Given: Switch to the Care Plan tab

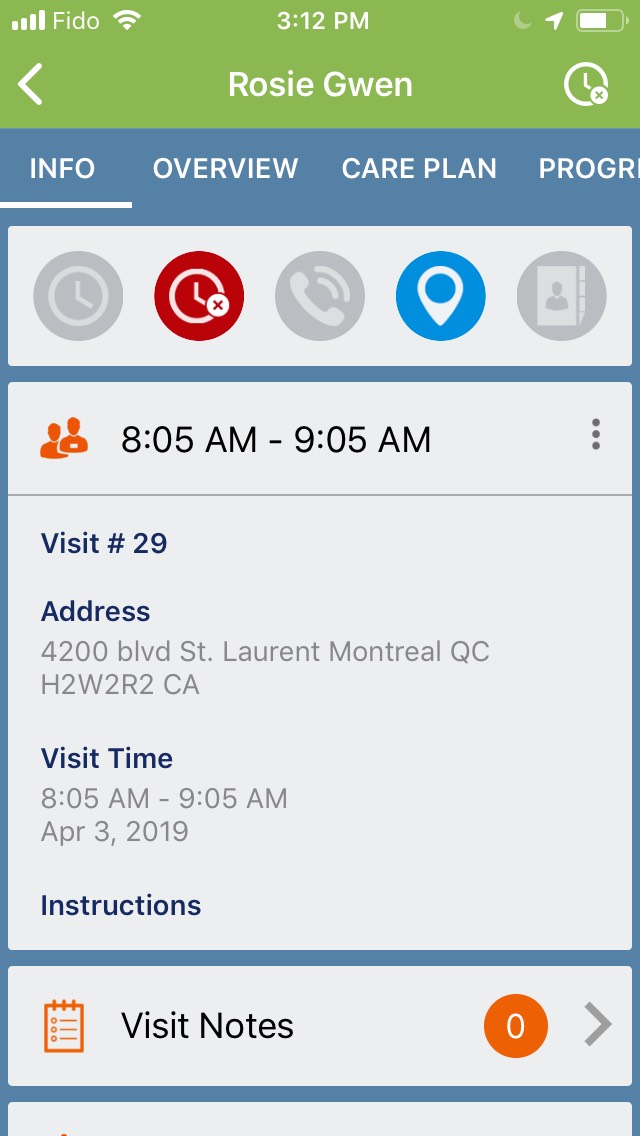Looking at the screenshot, I should (x=419, y=168).
